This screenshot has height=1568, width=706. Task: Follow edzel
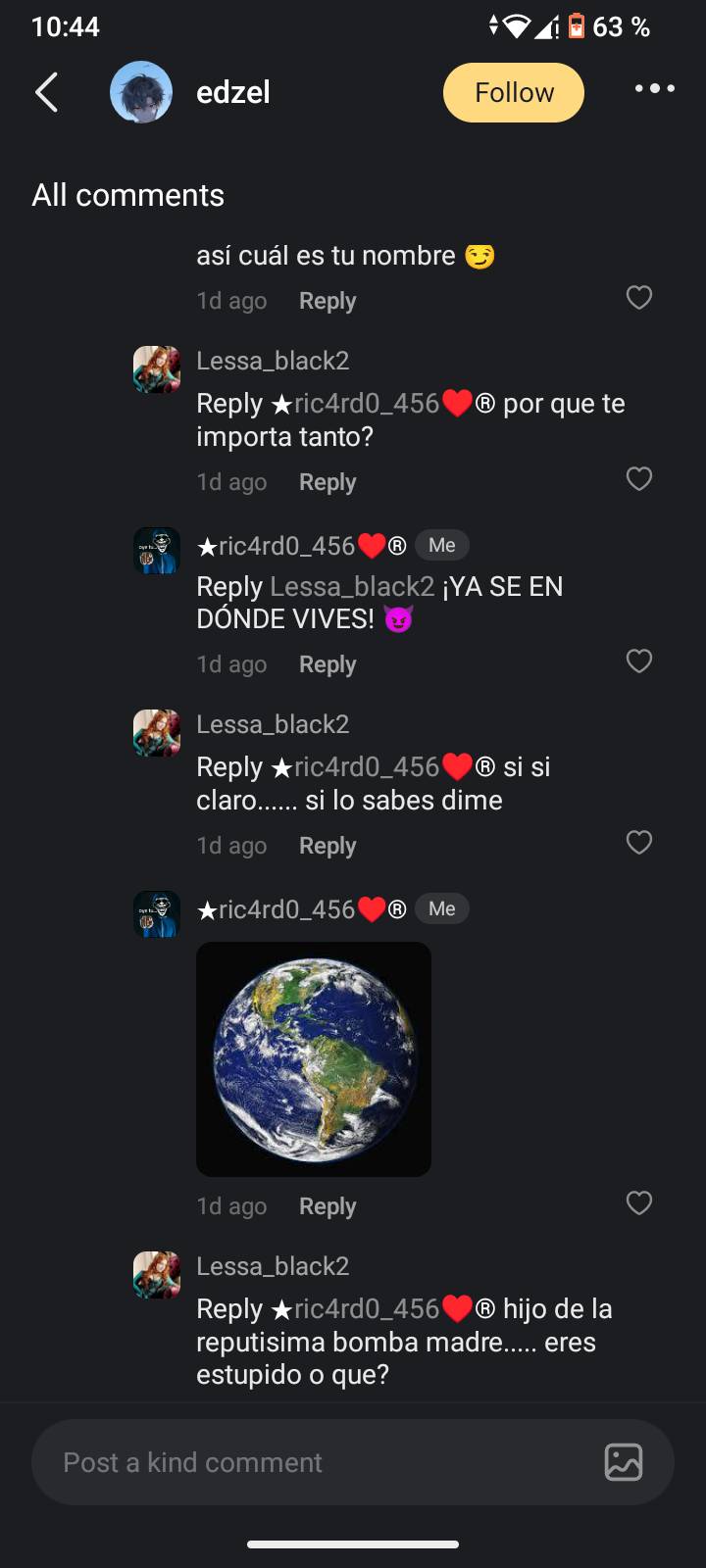tap(513, 92)
